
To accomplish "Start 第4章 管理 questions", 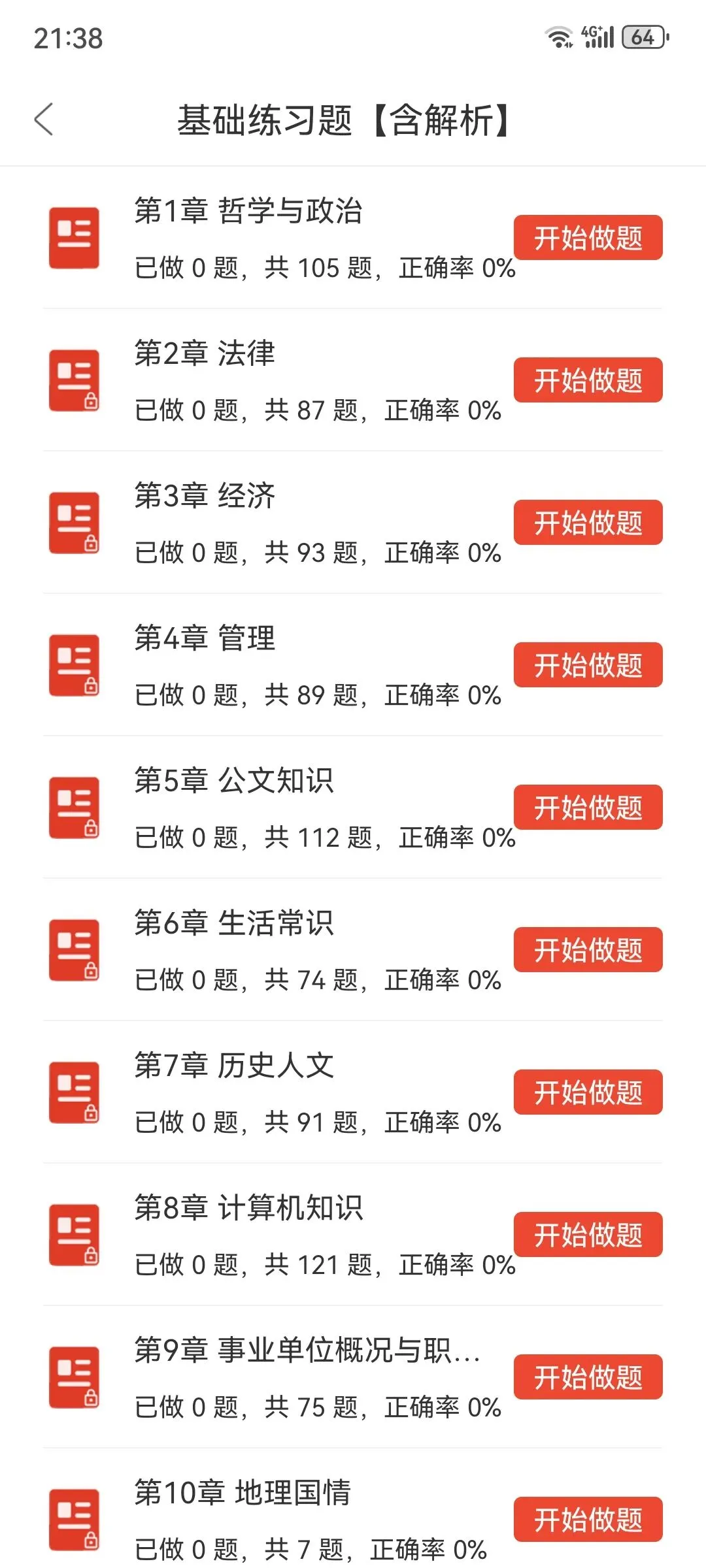I will click(x=588, y=665).
